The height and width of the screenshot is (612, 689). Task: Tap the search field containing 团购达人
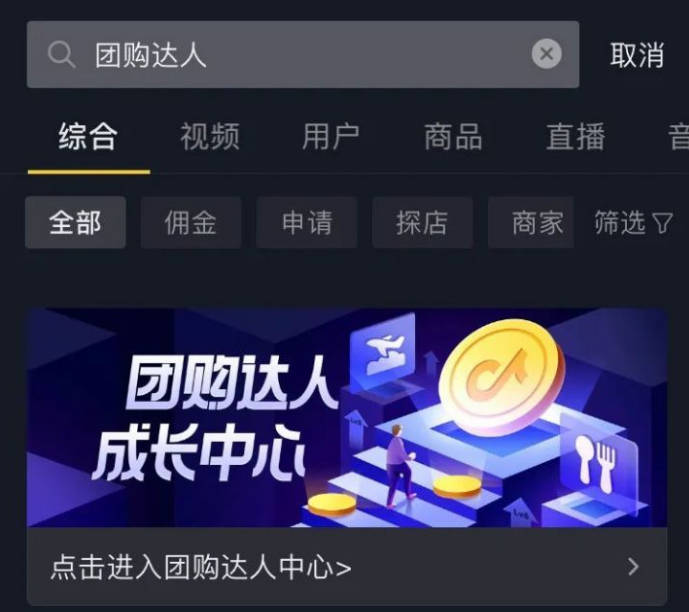tap(300, 54)
